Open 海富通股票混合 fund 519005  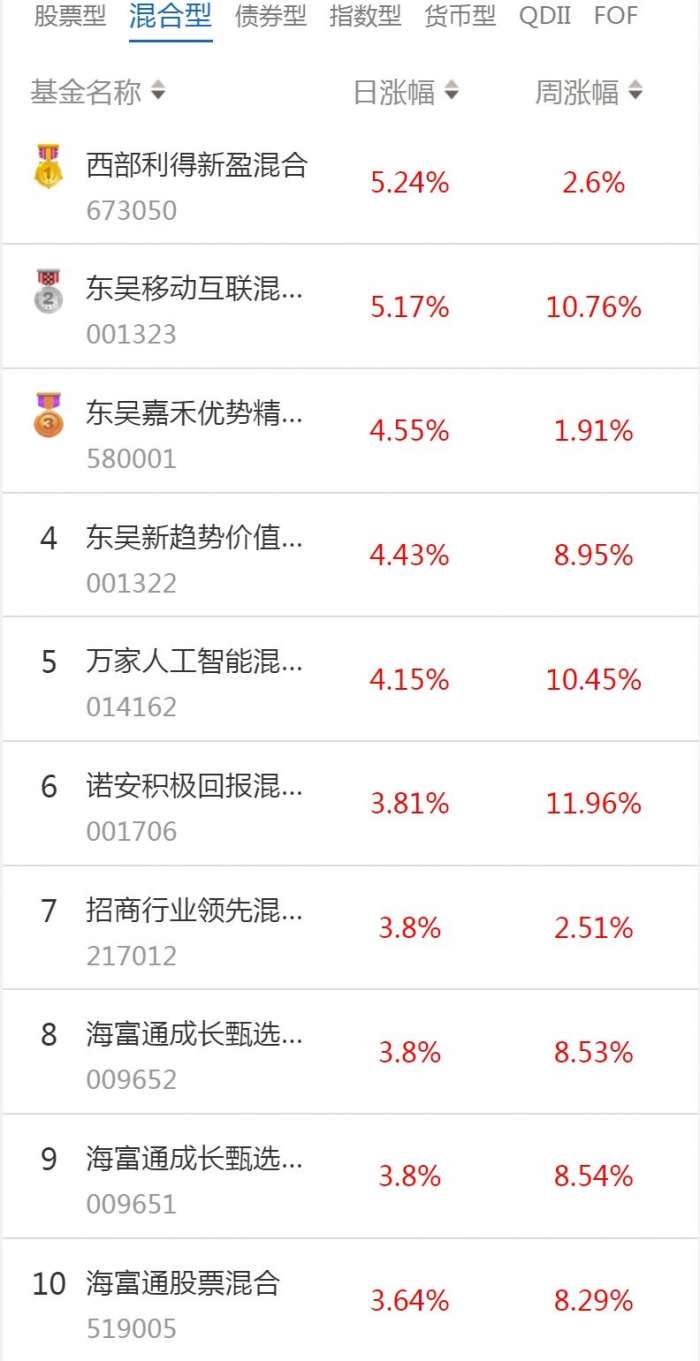350,1301
